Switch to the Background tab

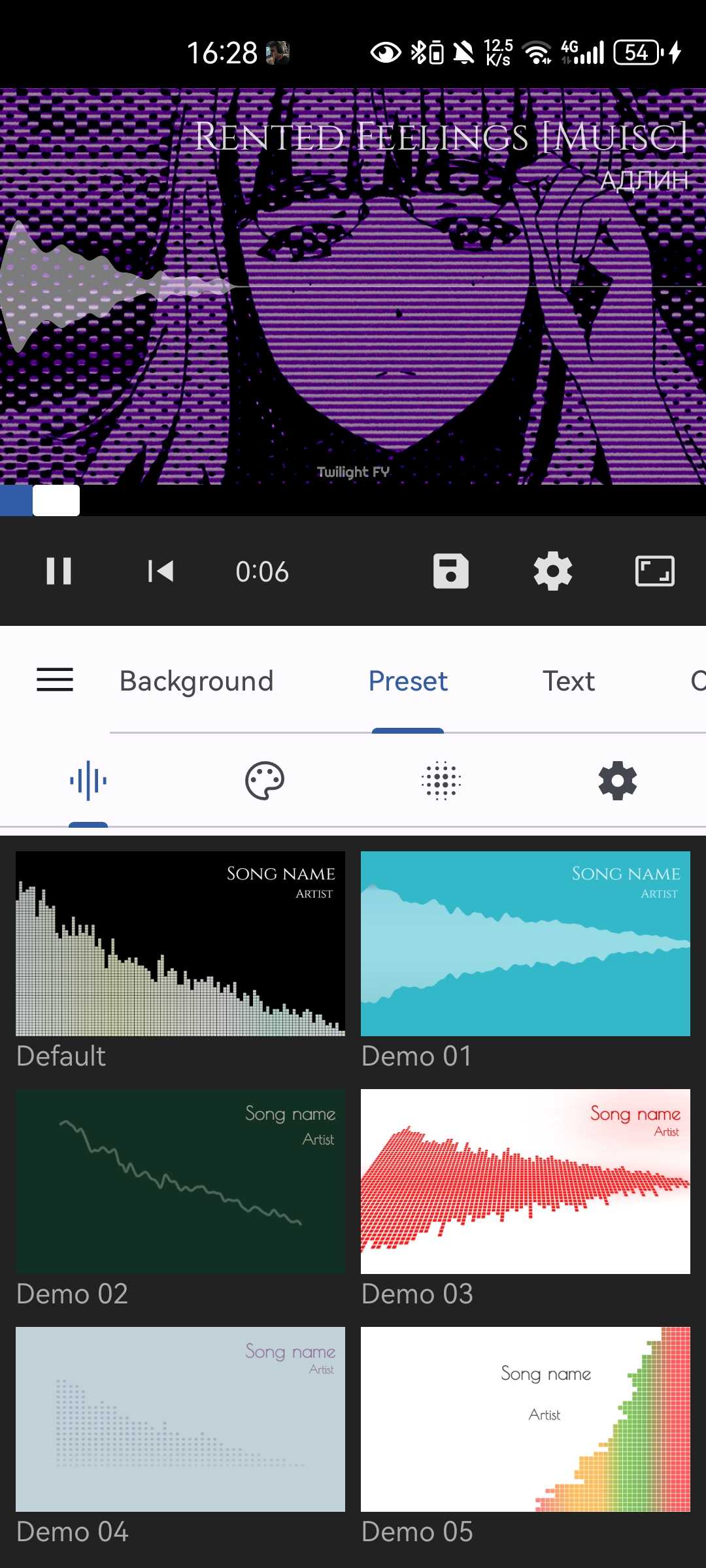point(197,681)
